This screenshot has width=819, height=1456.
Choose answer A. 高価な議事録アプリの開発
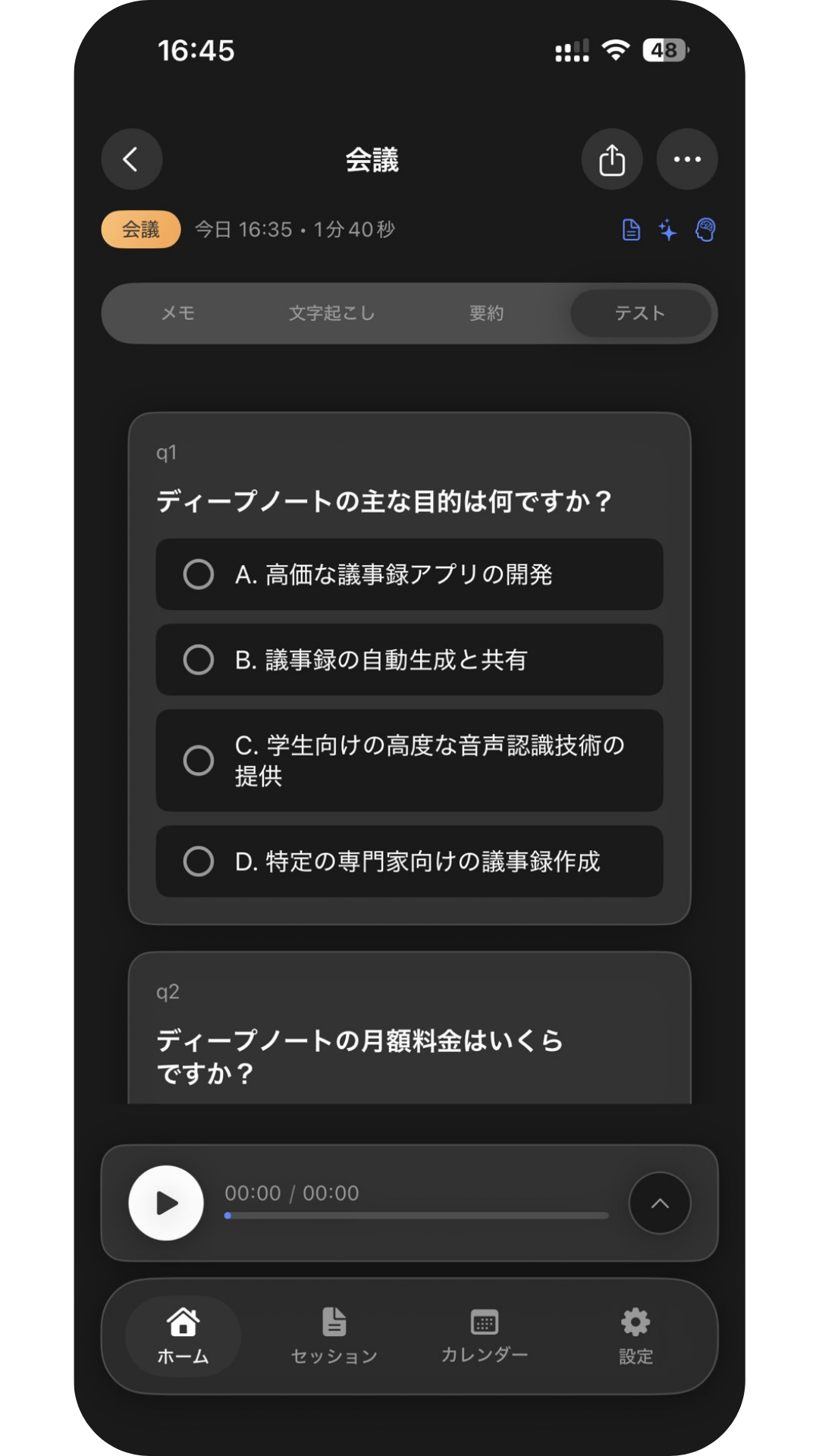pyautogui.click(x=409, y=575)
